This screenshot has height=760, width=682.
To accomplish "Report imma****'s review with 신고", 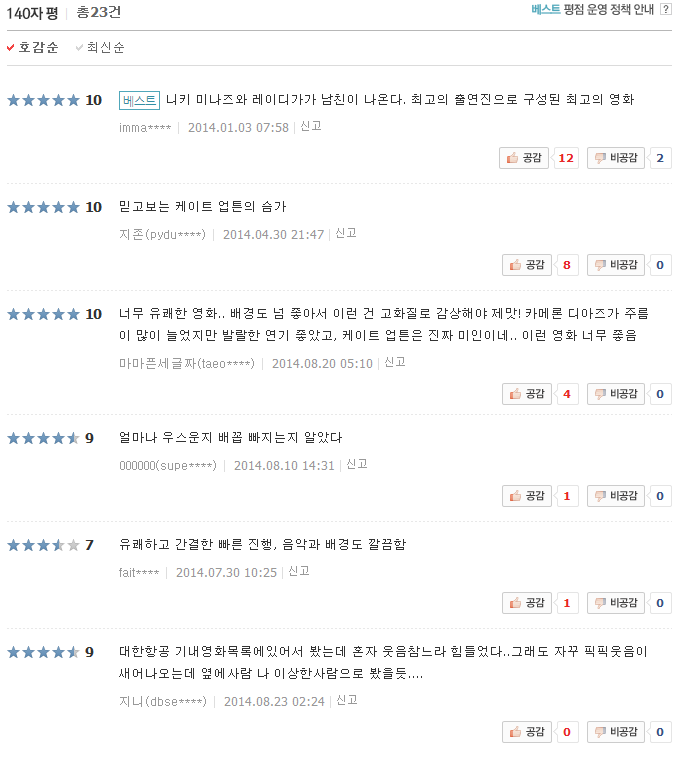I will (311, 127).
